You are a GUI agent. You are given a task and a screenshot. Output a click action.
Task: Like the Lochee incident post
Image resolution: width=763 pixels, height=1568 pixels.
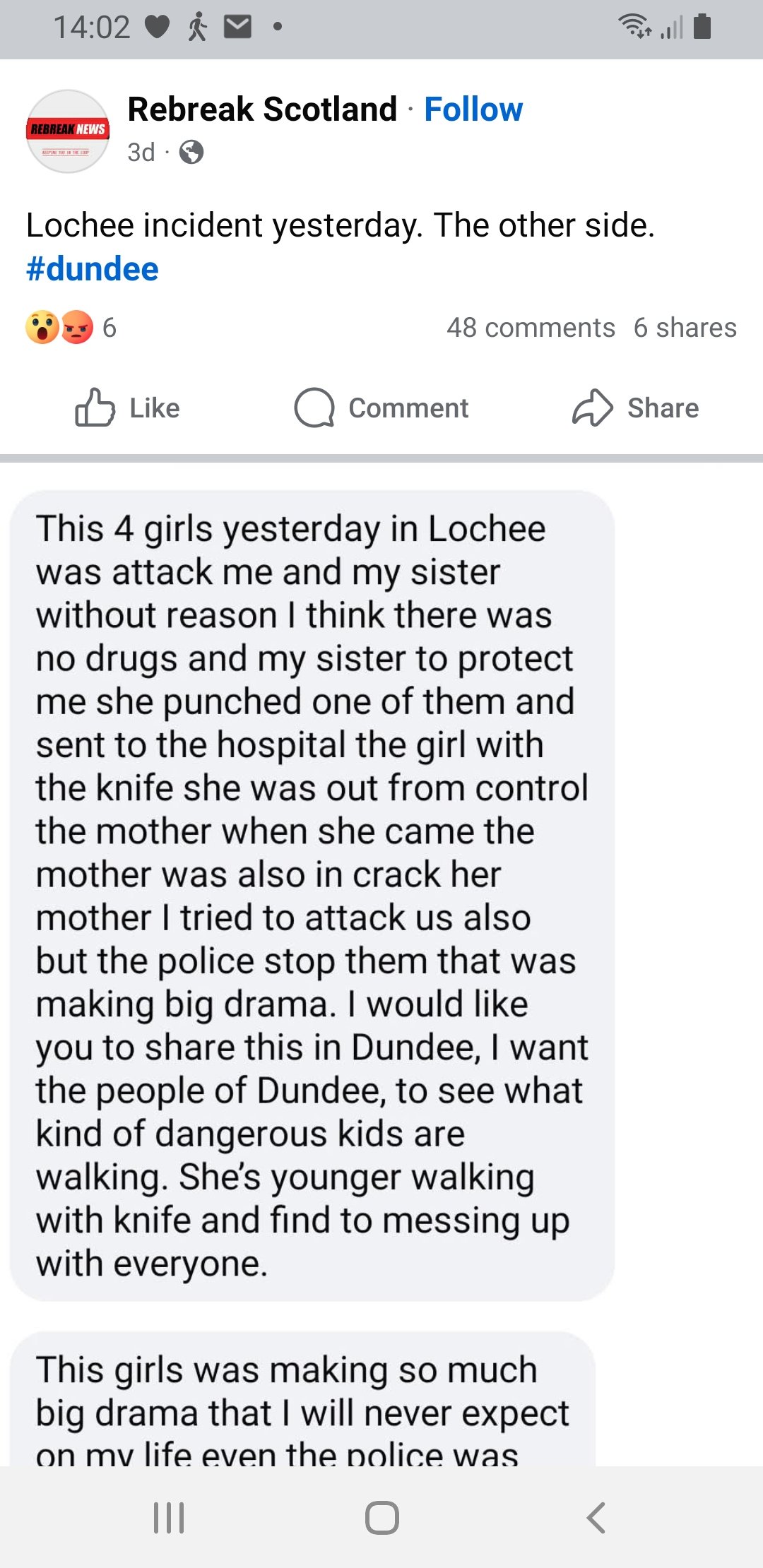(128, 408)
